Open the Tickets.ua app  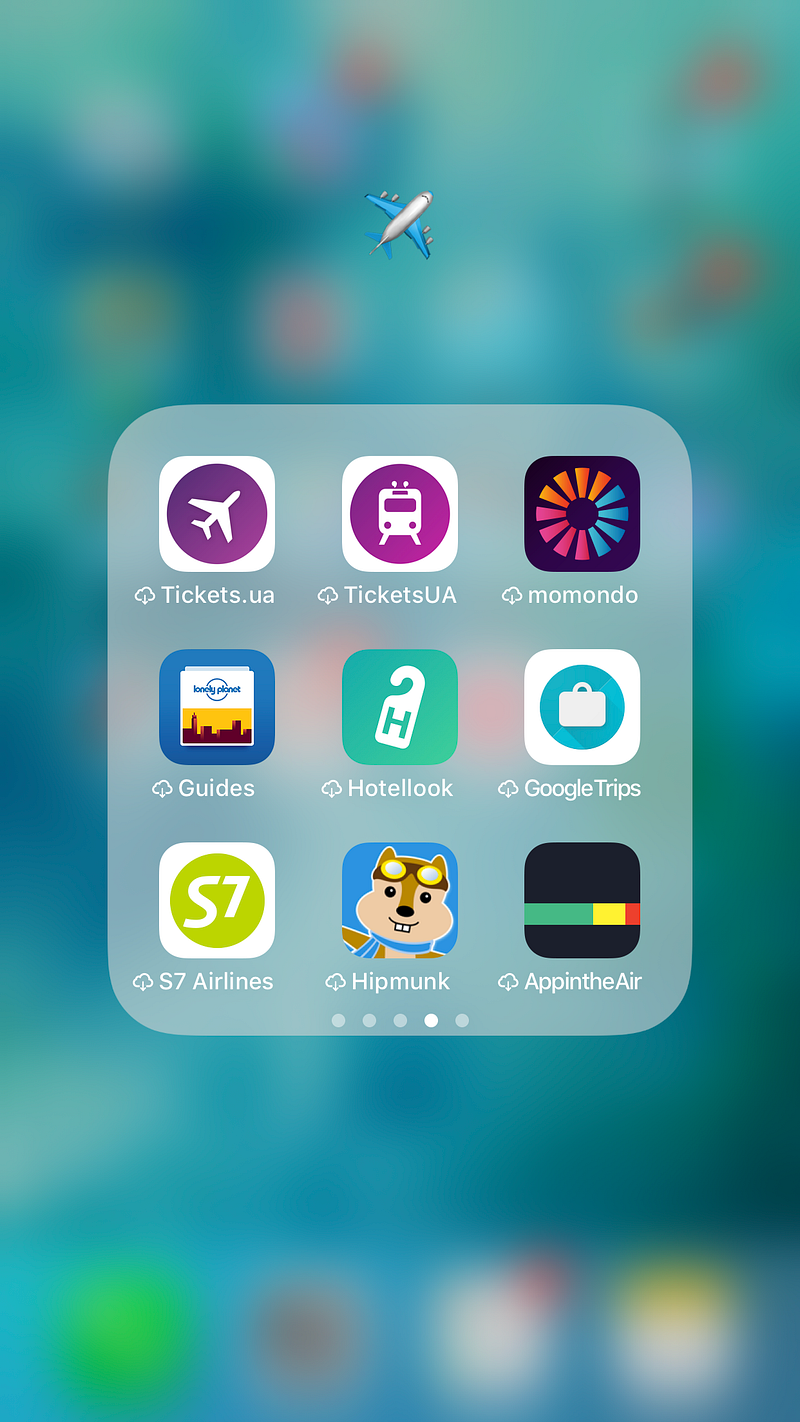217,514
